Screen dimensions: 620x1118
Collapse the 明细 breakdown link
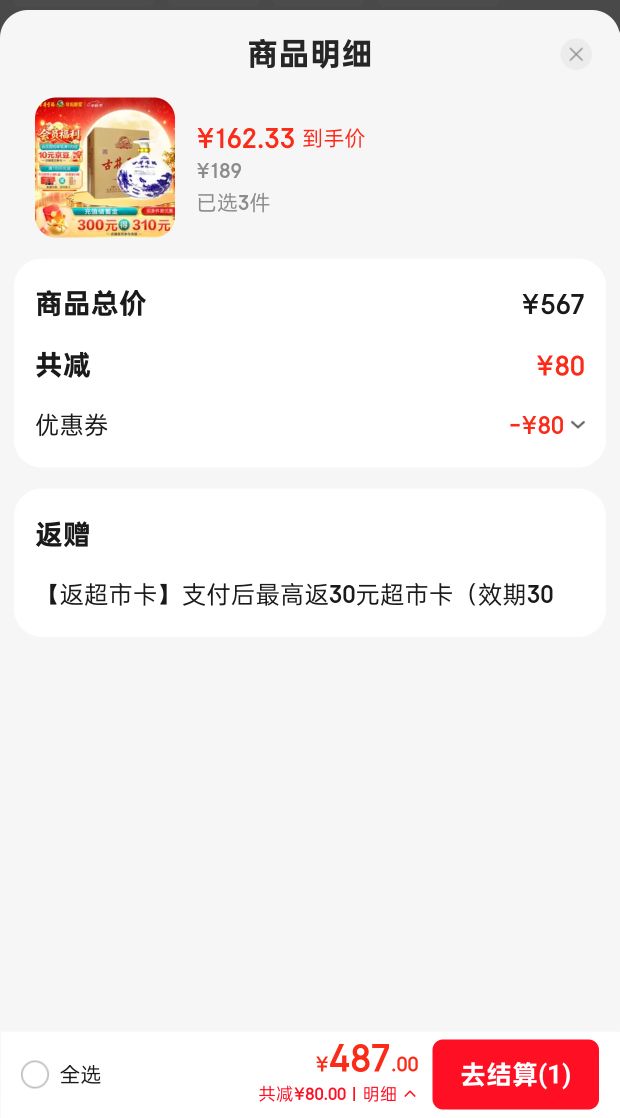(389, 1094)
